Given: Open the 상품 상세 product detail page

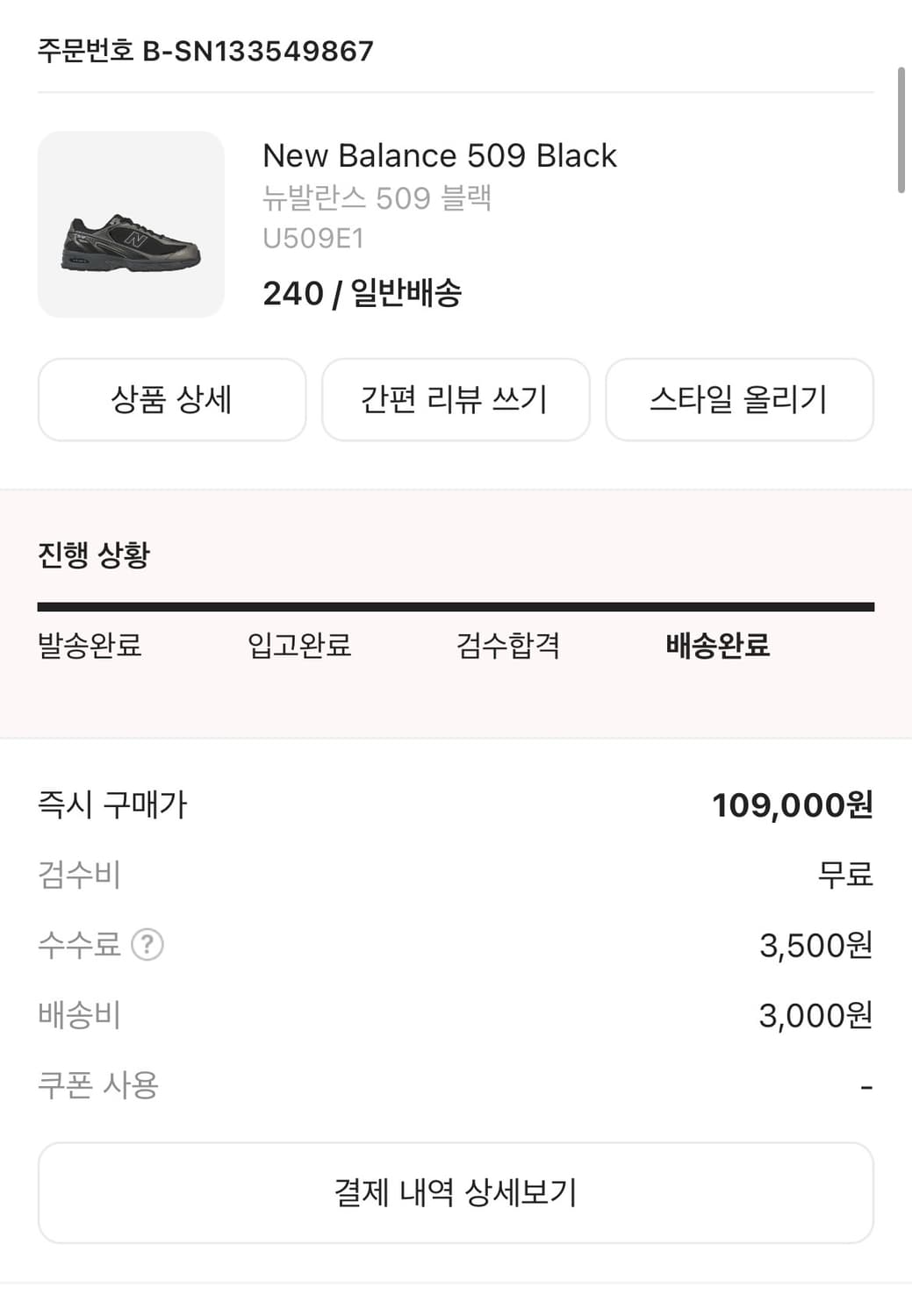Looking at the screenshot, I should coord(172,399).
